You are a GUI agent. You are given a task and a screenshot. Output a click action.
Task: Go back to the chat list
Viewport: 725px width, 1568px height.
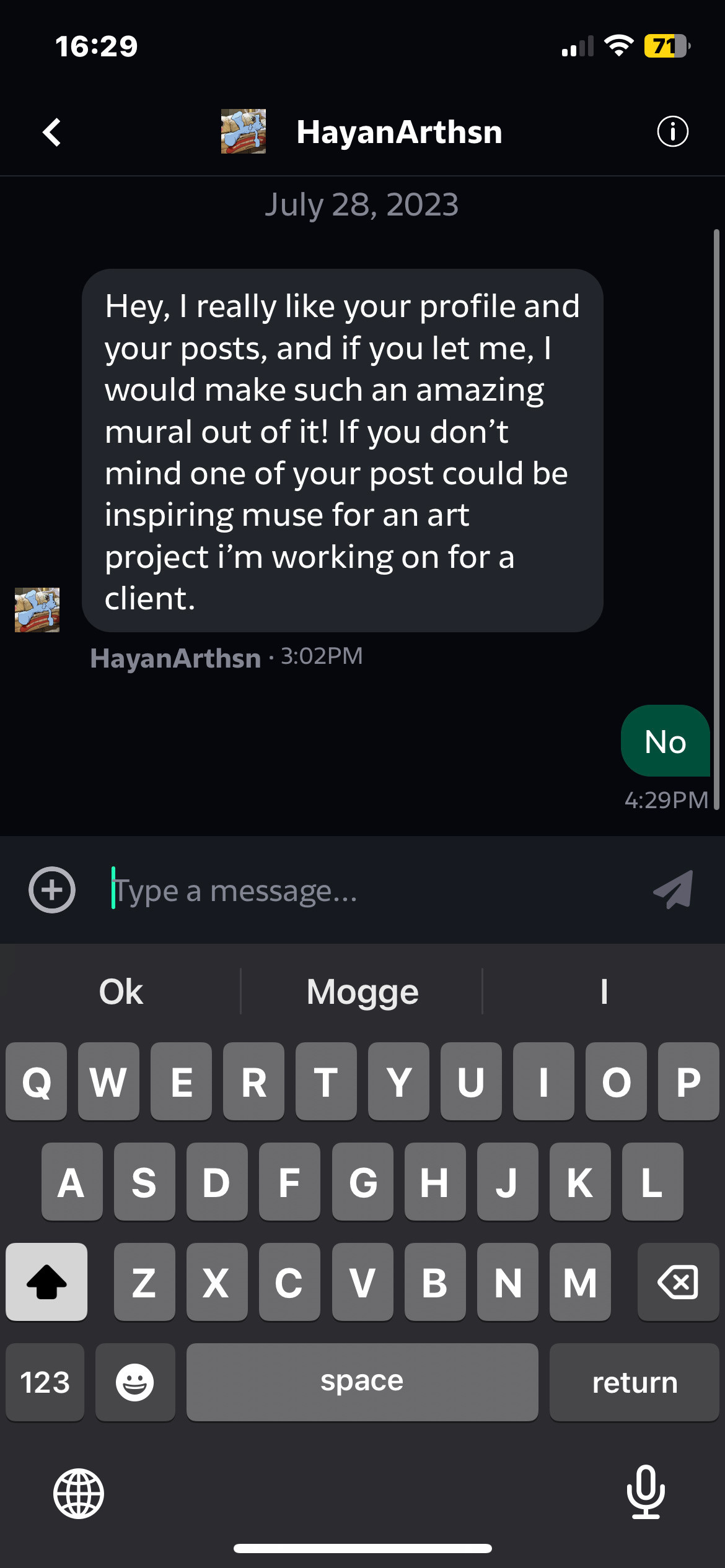pos(52,132)
